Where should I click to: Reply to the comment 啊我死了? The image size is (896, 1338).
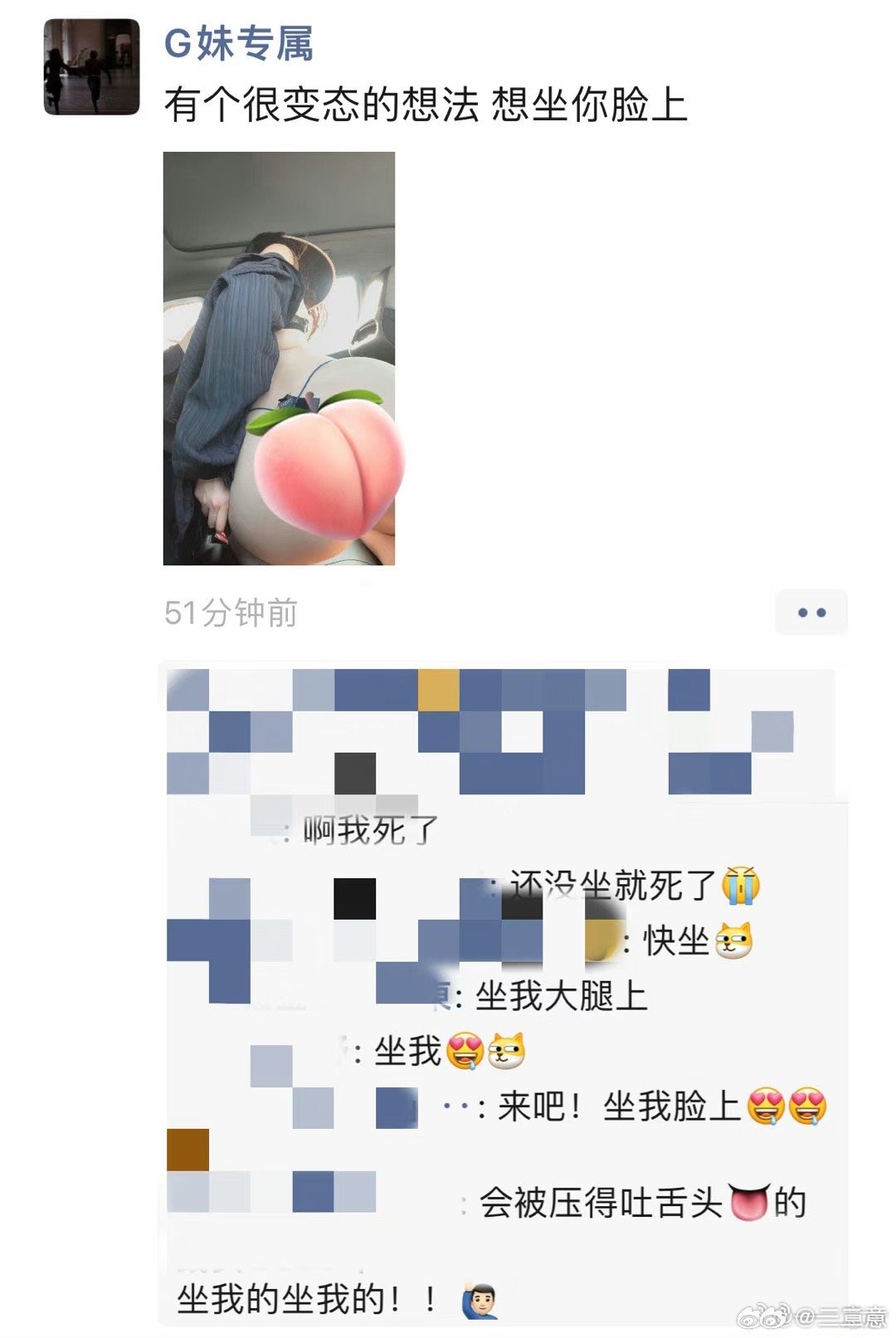[370, 829]
